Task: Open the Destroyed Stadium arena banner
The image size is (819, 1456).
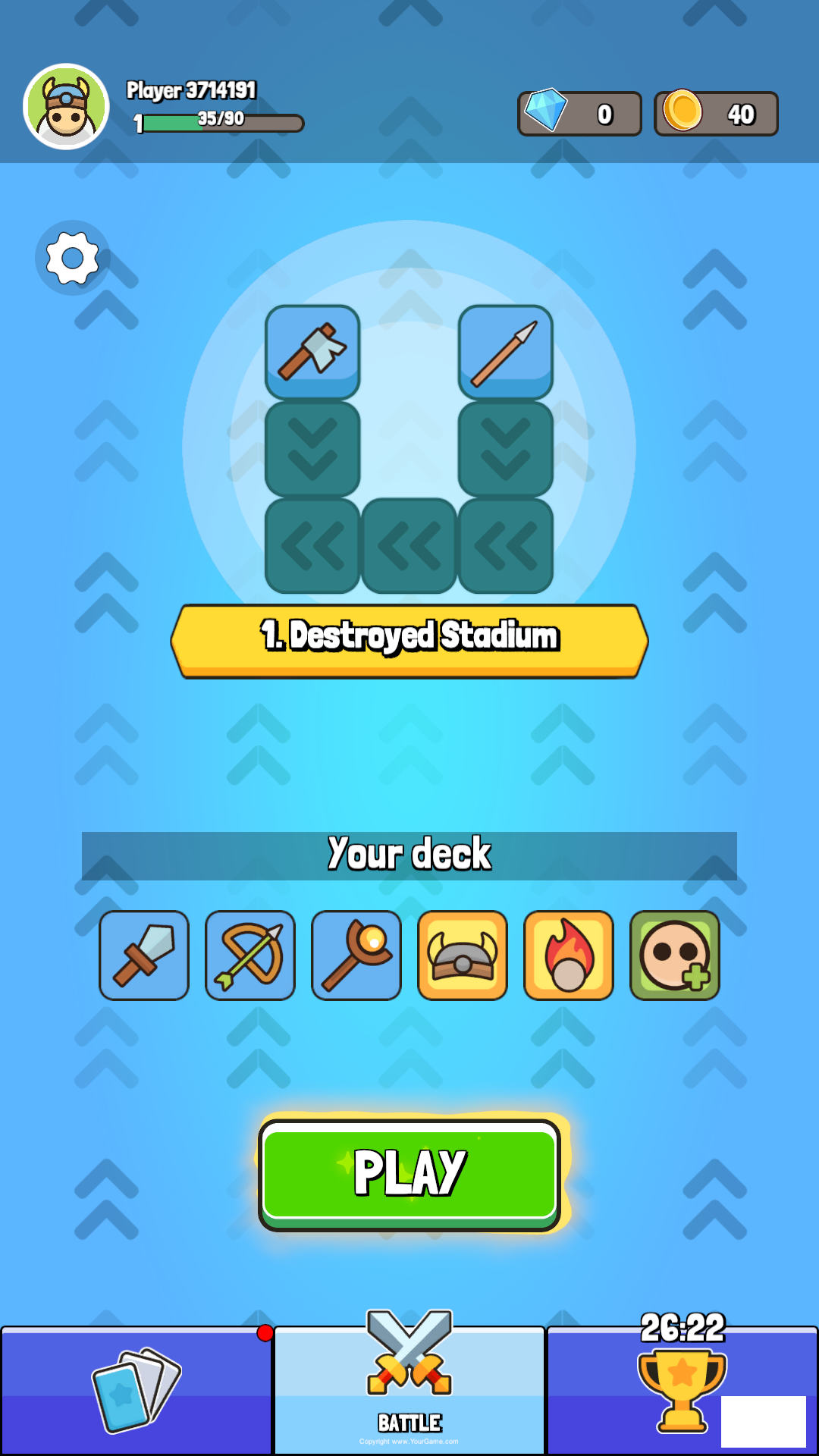Action: tap(409, 639)
